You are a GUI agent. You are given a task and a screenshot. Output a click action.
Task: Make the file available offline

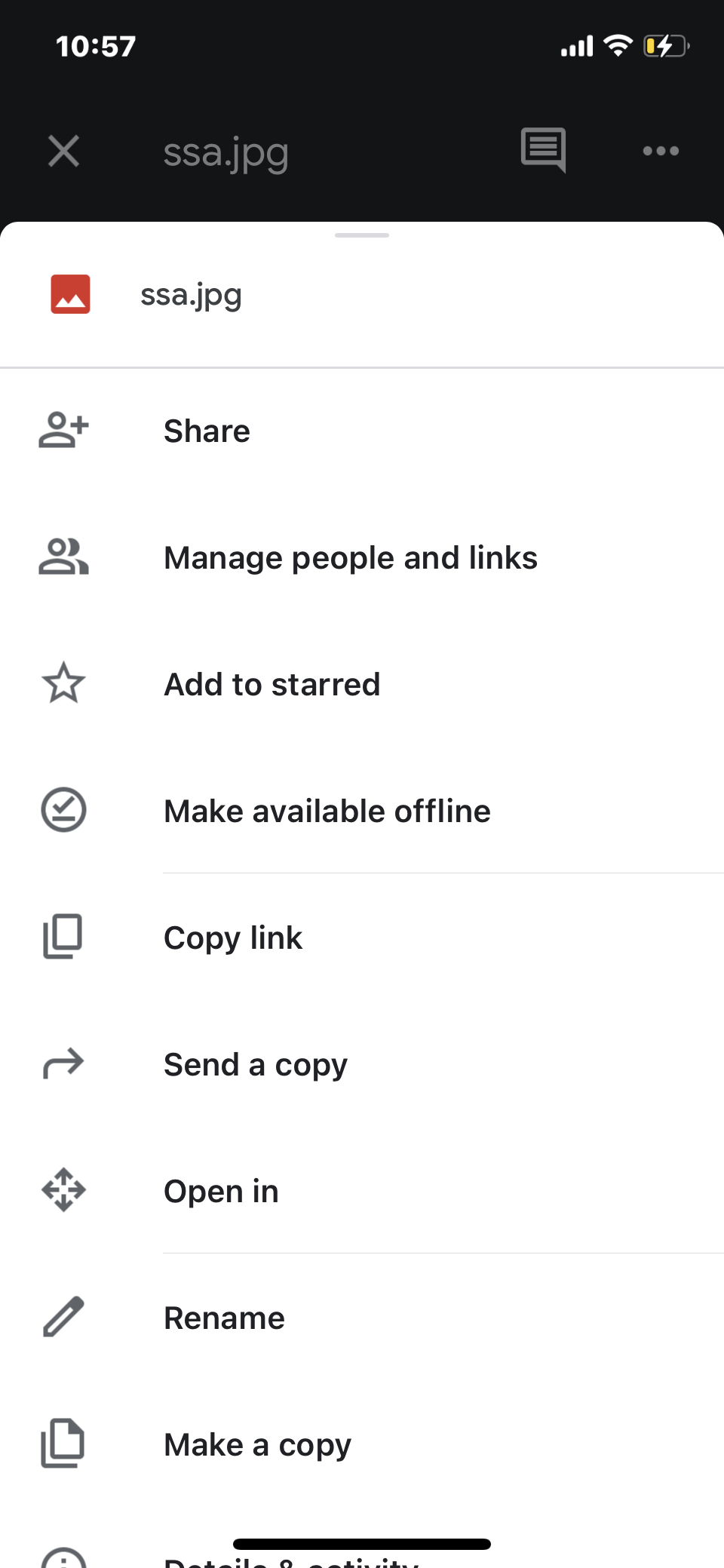(x=327, y=812)
